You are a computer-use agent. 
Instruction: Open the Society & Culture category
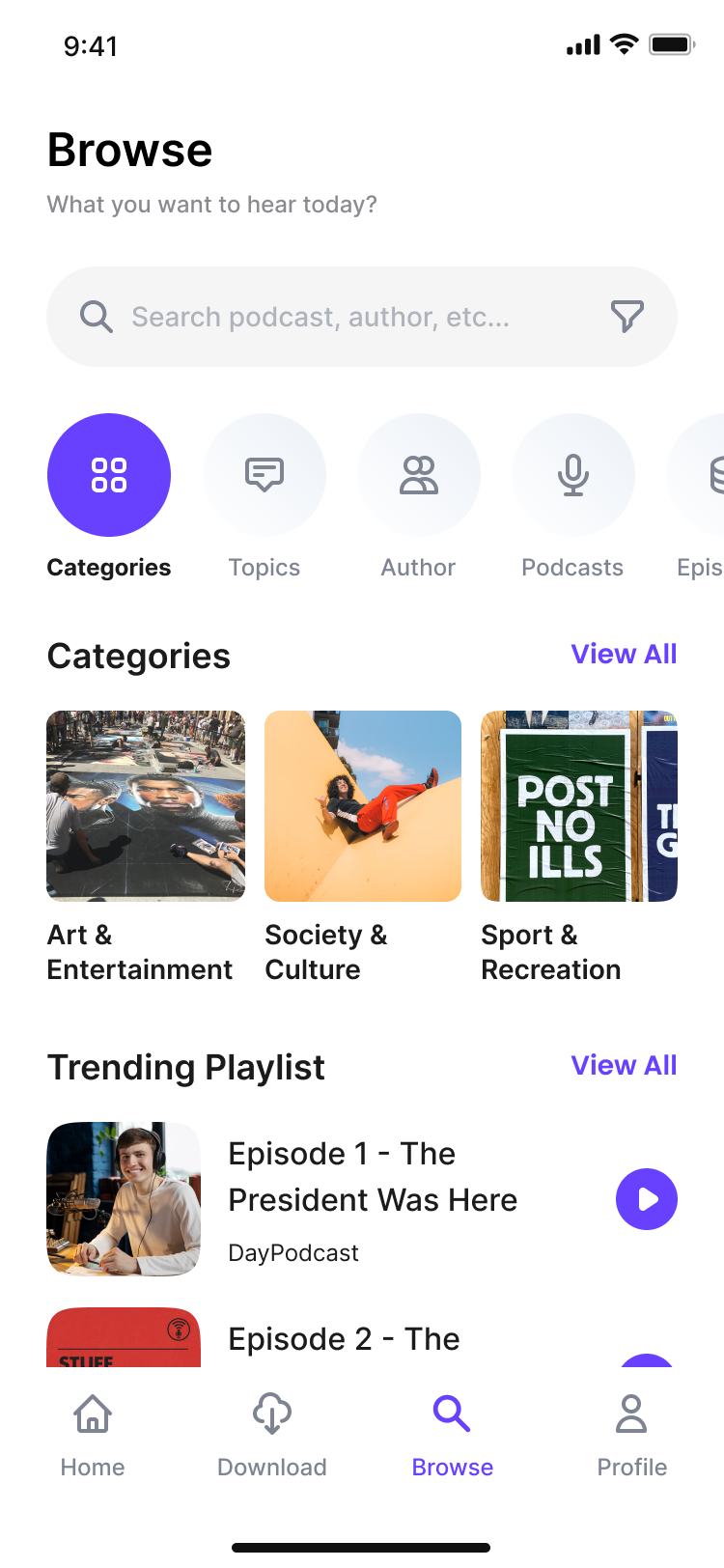[363, 806]
